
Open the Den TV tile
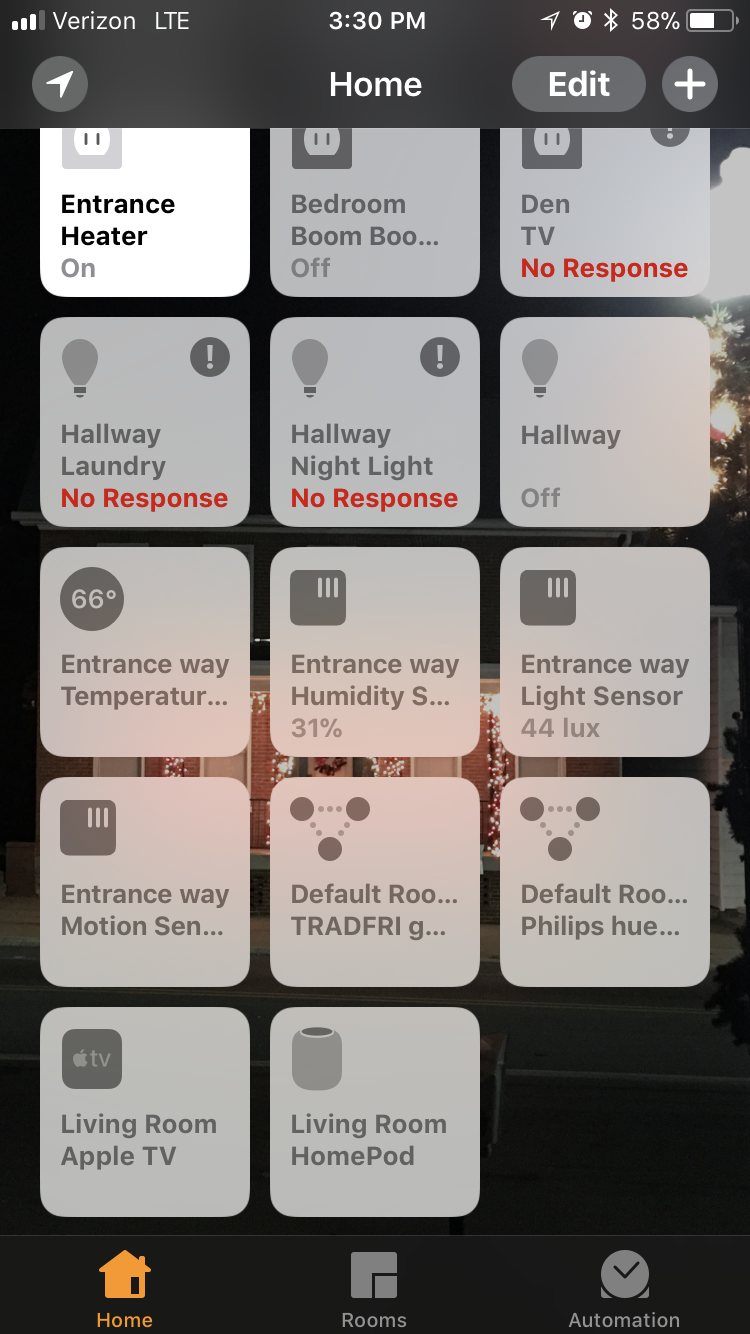pyautogui.click(x=605, y=215)
